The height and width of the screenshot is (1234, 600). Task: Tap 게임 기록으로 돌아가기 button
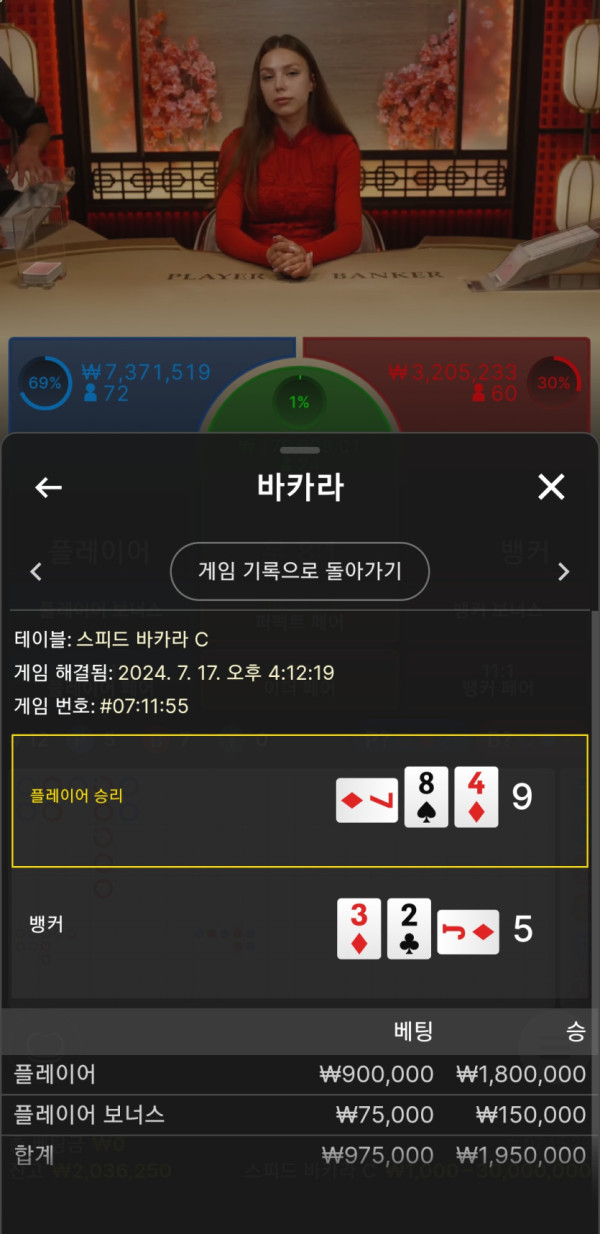pyautogui.click(x=300, y=571)
